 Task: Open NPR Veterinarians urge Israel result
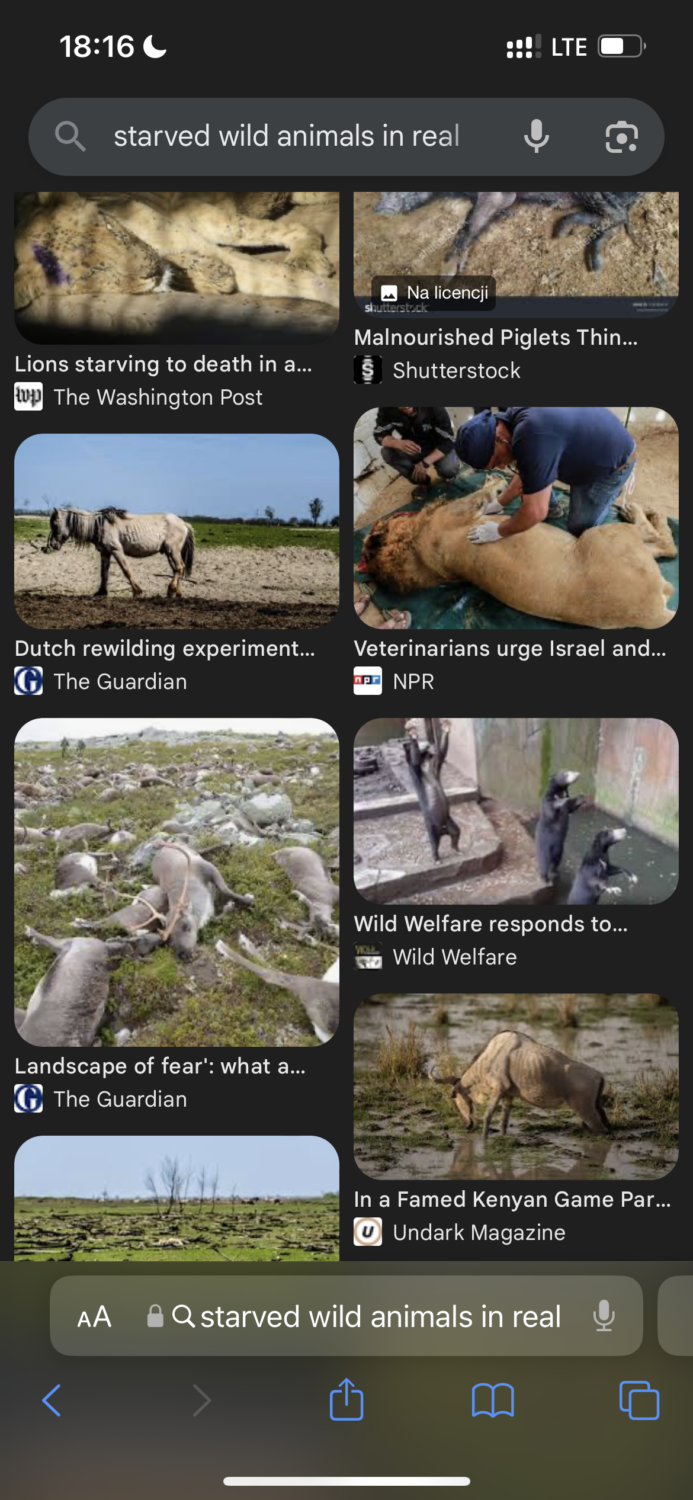pyautogui.click(x=516, y=517)
